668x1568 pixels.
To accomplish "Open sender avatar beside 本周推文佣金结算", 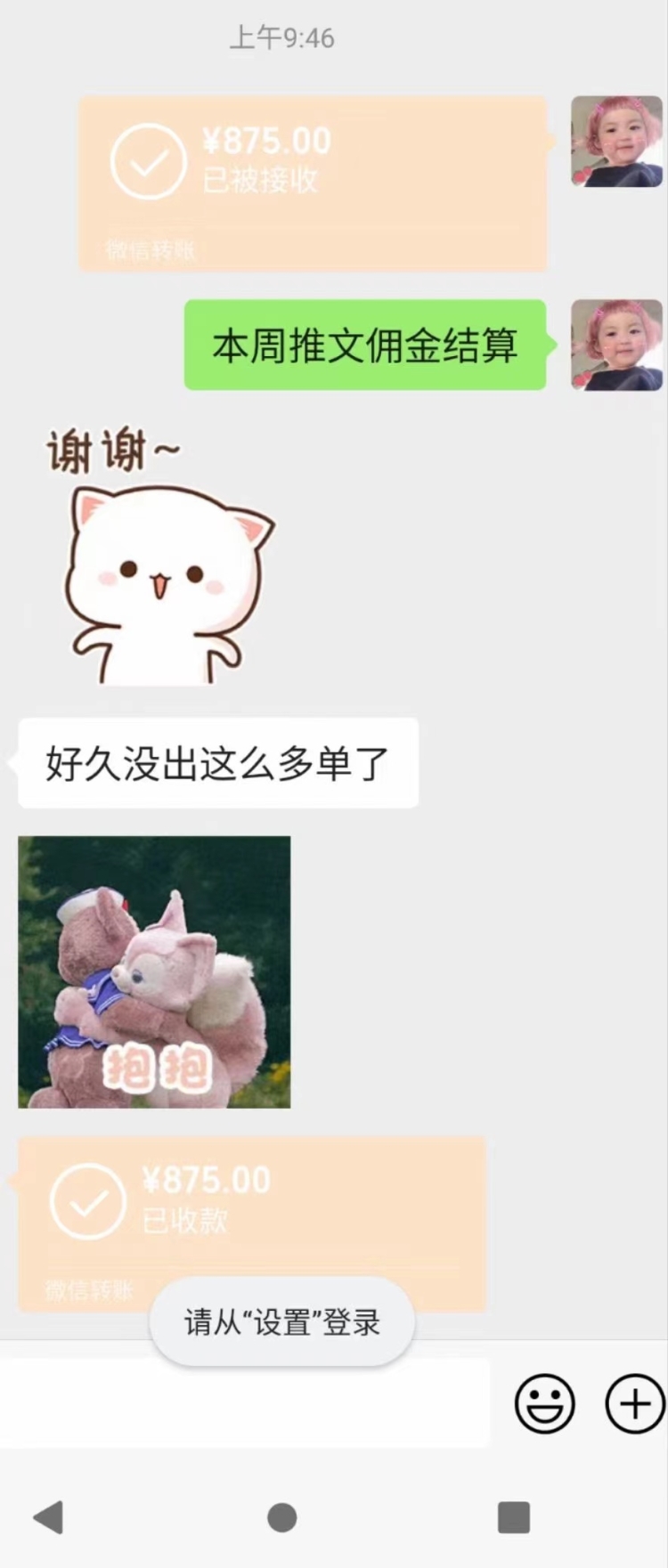I will pyautogui.click(x=616, y=345).
